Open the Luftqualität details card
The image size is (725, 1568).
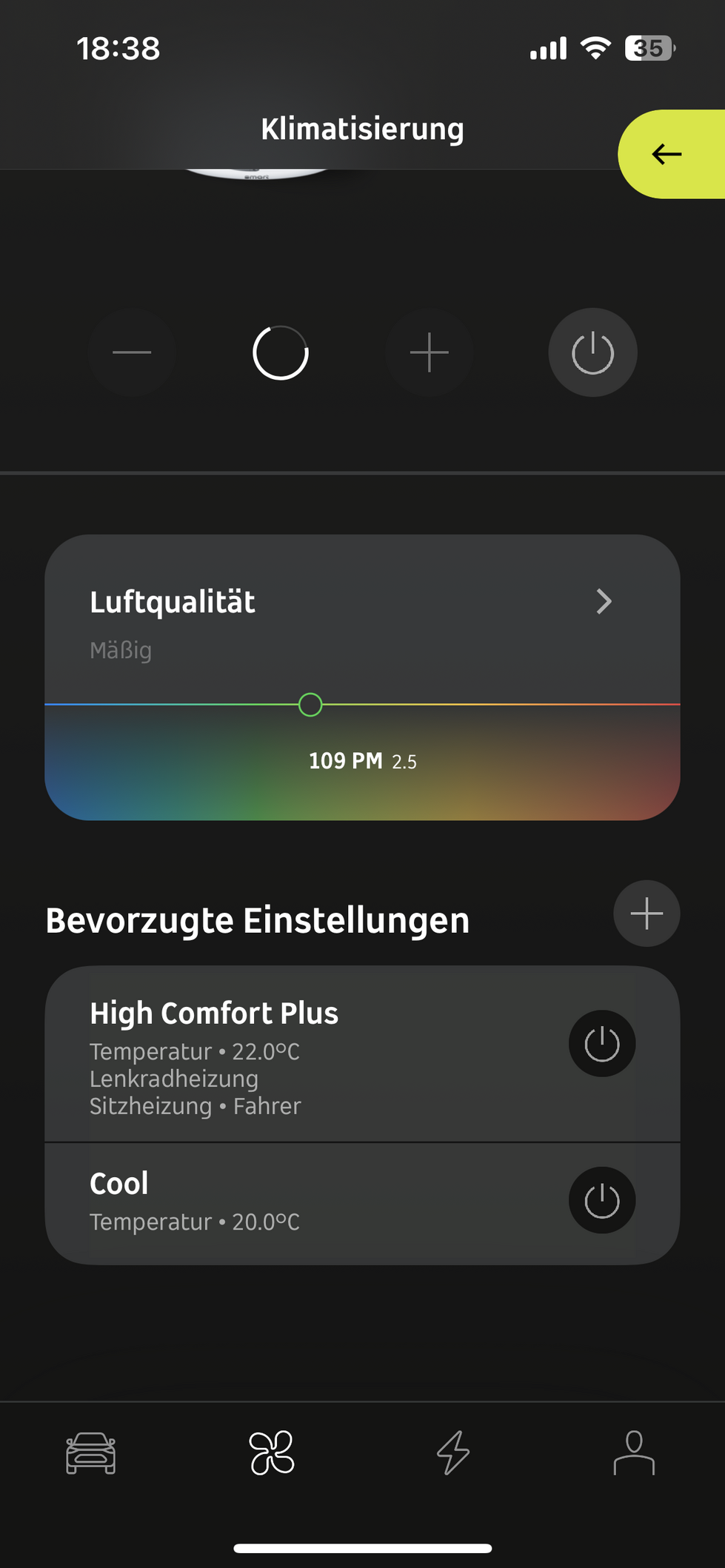(362, 677)
